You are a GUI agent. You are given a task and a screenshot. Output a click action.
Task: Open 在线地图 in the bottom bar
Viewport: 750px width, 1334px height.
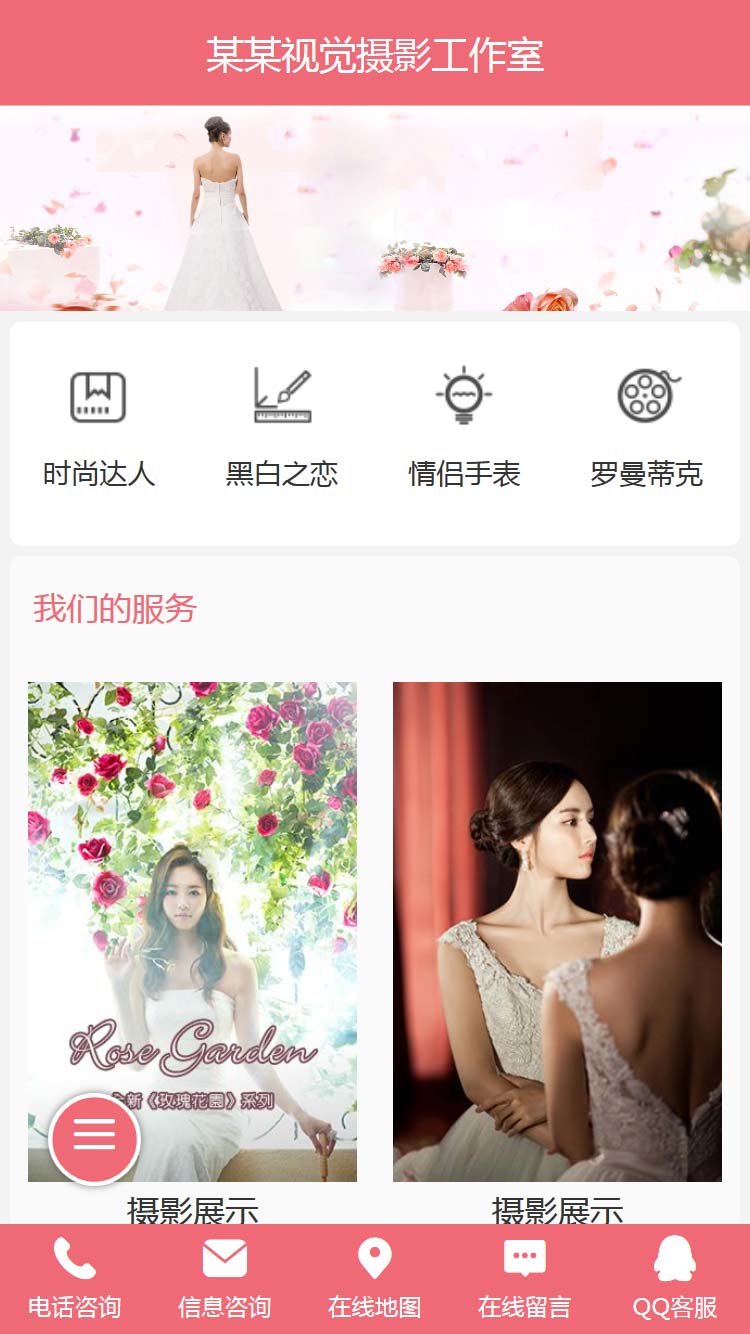click(375, 1279)
